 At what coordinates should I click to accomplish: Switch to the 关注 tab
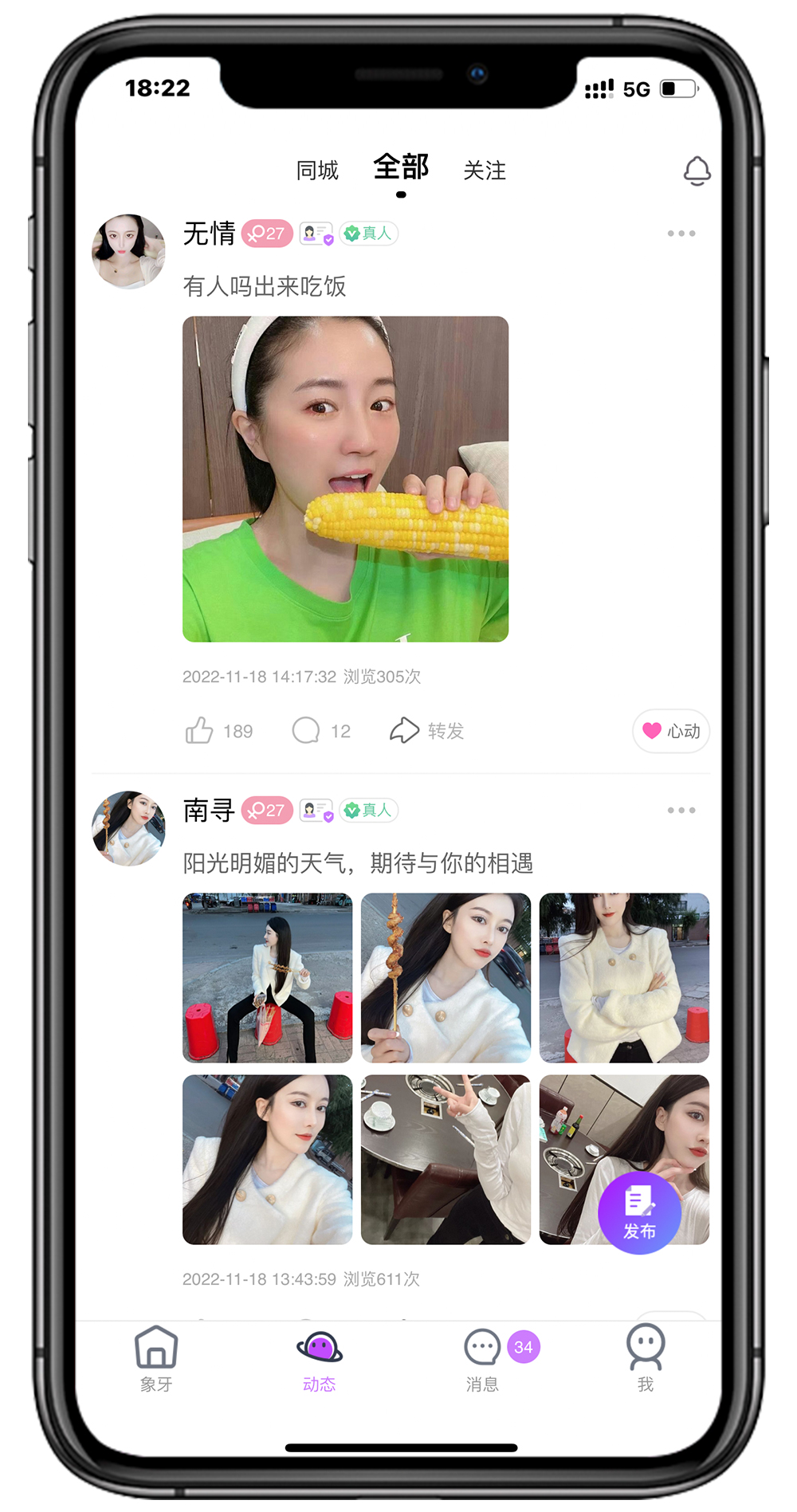coord(485,171)
